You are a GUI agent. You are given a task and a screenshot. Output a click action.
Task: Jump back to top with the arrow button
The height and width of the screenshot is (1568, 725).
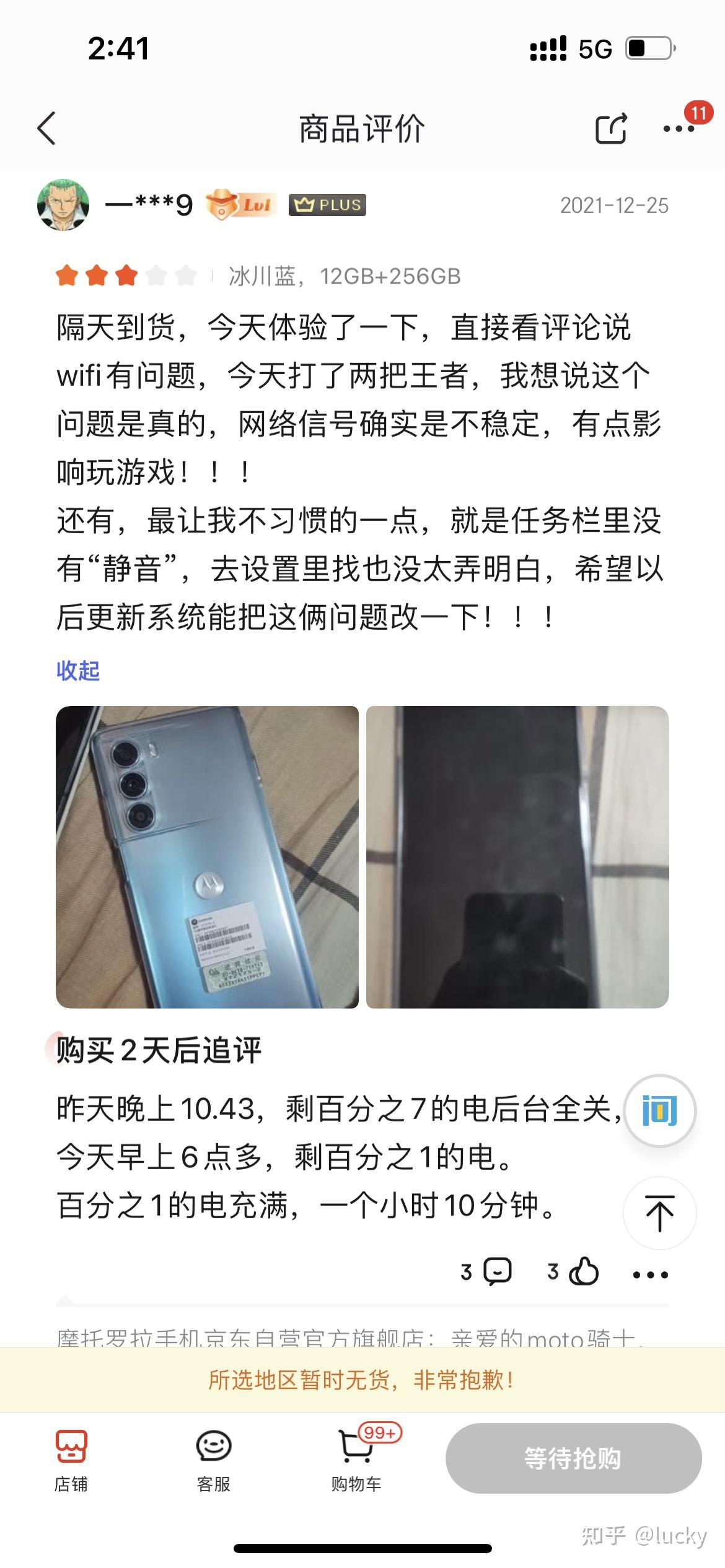point(659,1213)
